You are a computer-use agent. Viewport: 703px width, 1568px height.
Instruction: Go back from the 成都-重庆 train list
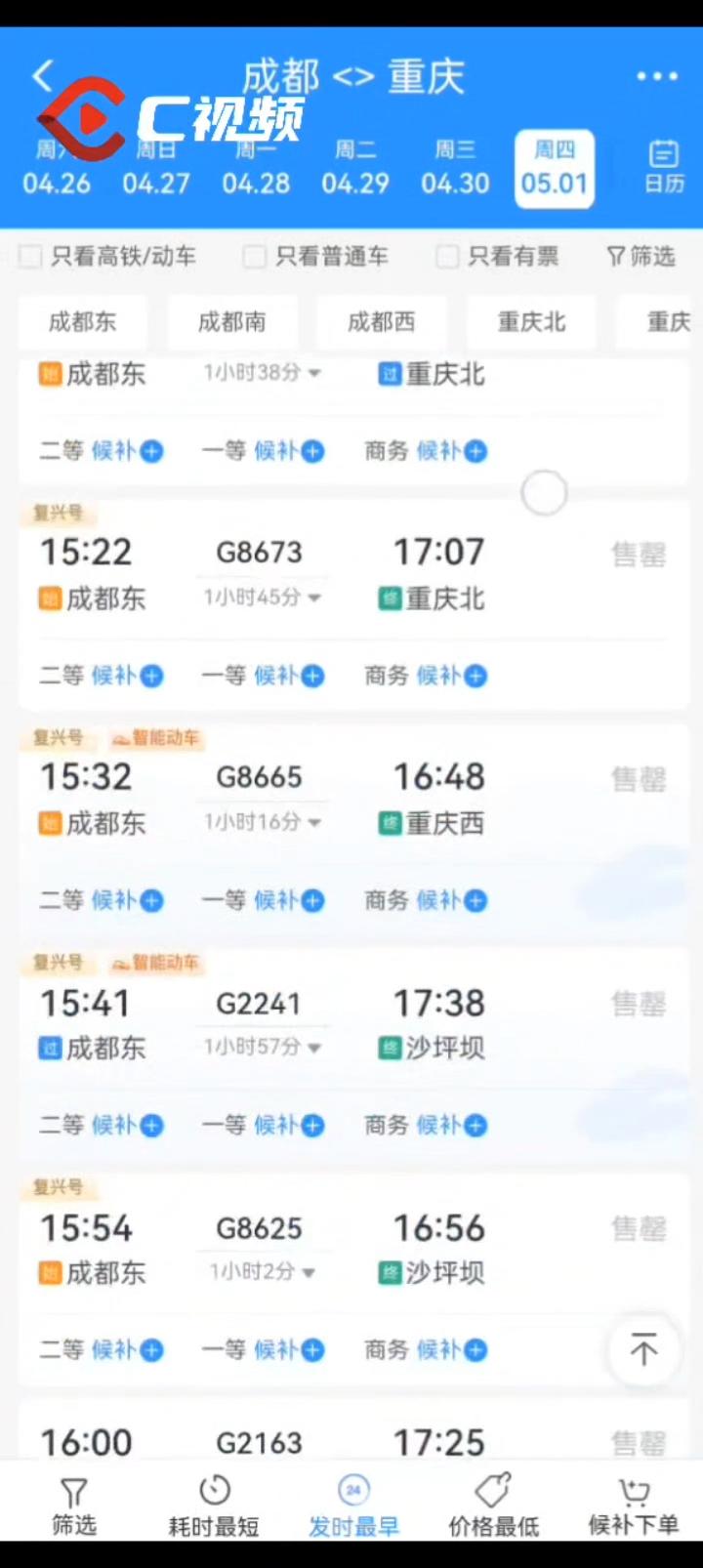point(42,75)
